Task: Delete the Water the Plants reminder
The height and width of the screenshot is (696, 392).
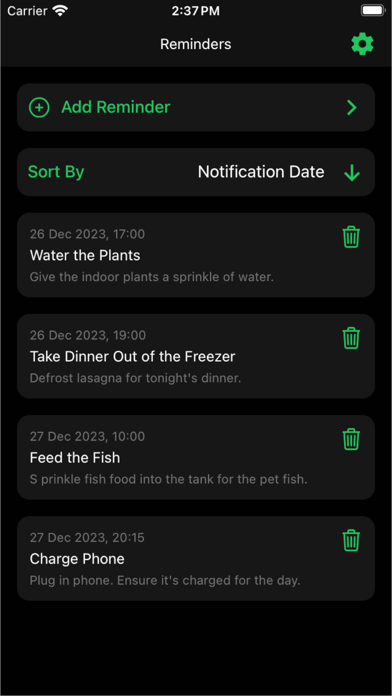Action: pyautogui.click(x=351, y=237)
